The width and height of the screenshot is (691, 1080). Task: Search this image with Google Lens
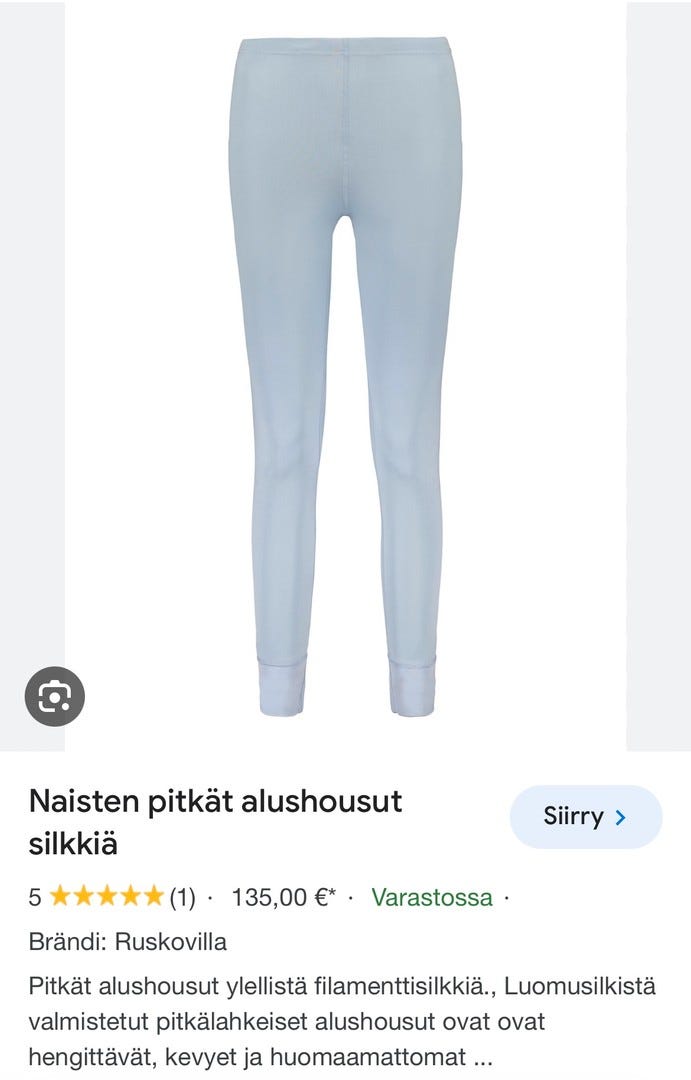[54, 695]
